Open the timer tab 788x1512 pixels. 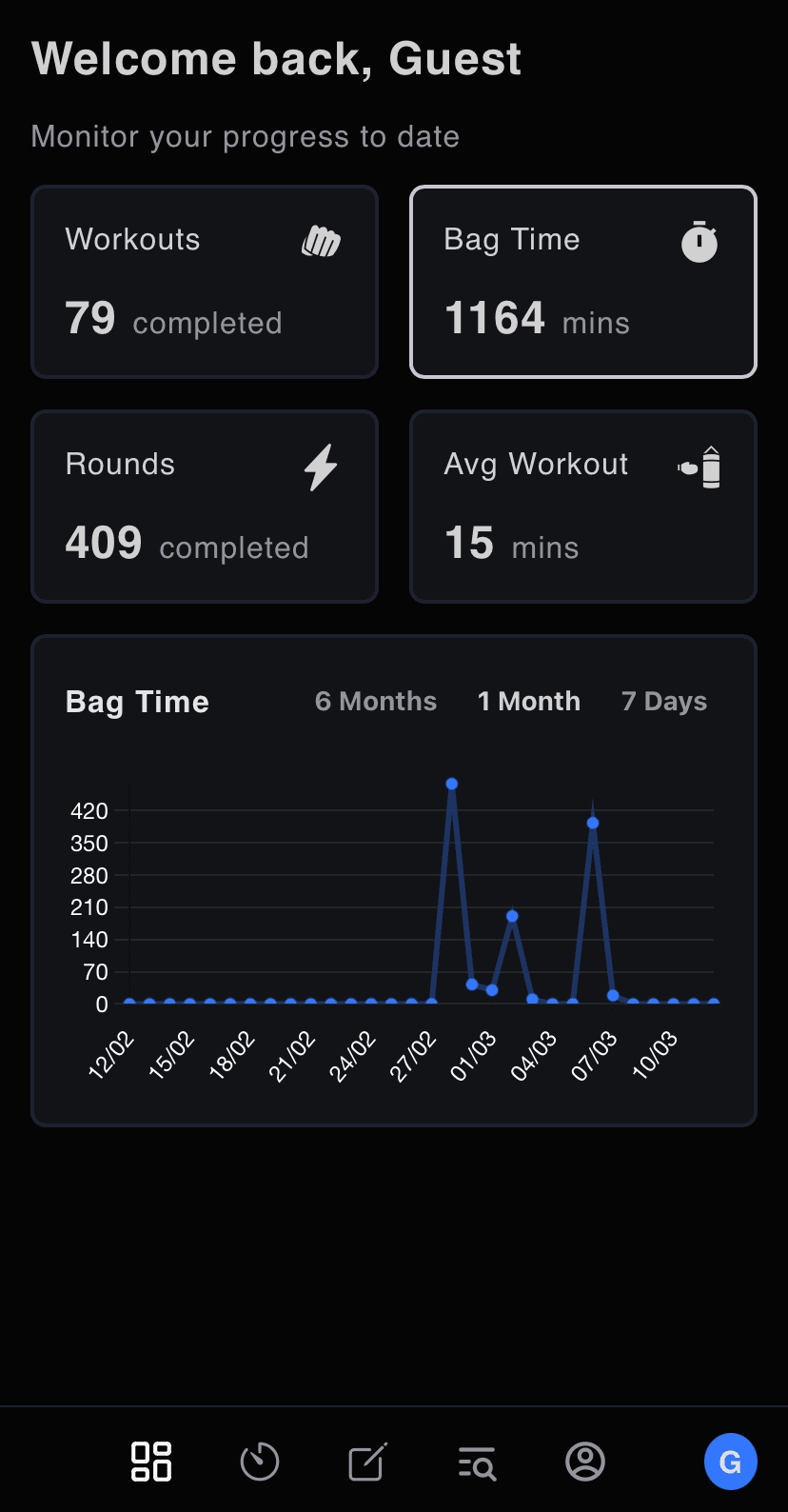(260, 1462)
